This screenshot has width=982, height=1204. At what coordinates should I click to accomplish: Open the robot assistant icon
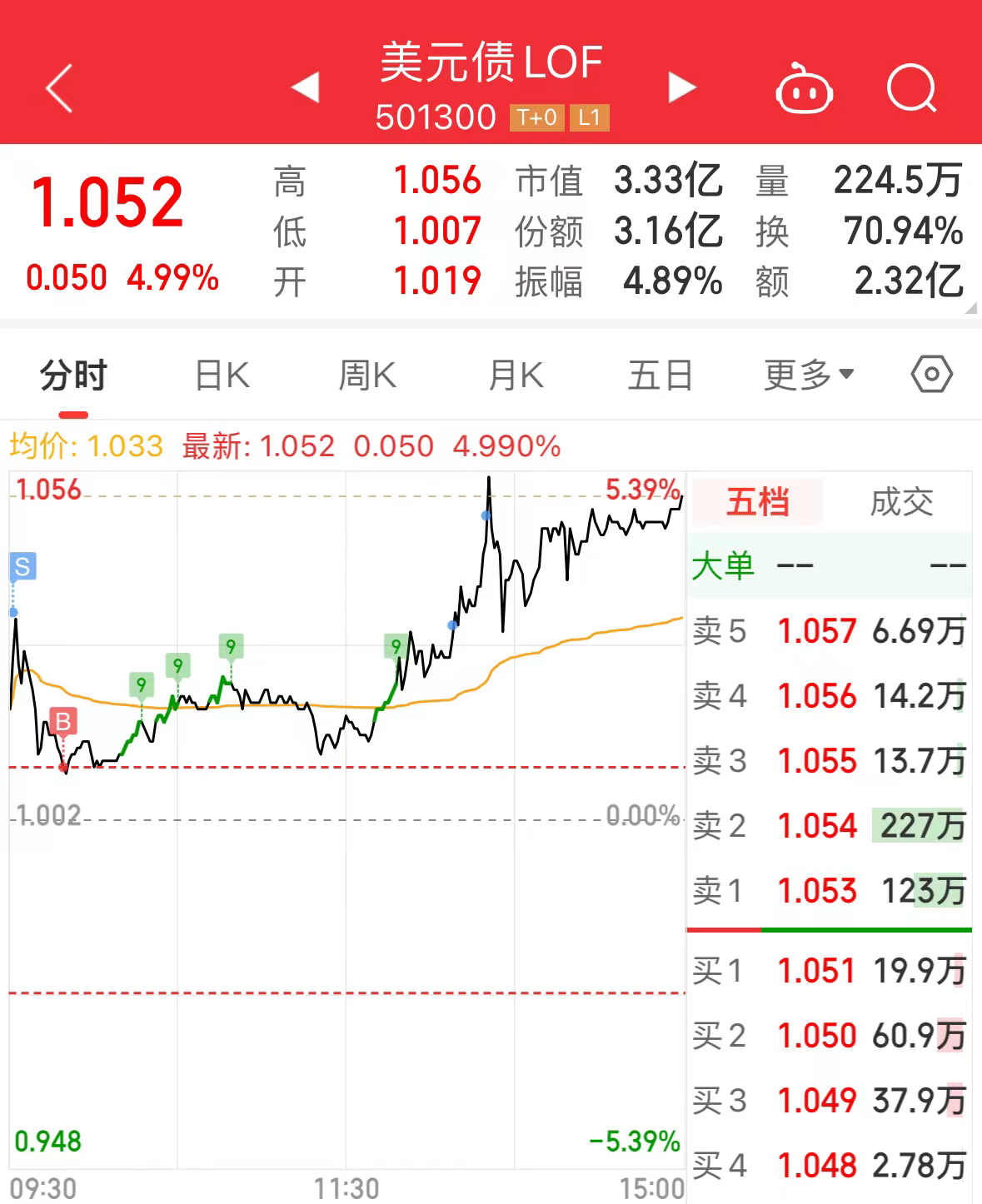click(x=804, y=88)
